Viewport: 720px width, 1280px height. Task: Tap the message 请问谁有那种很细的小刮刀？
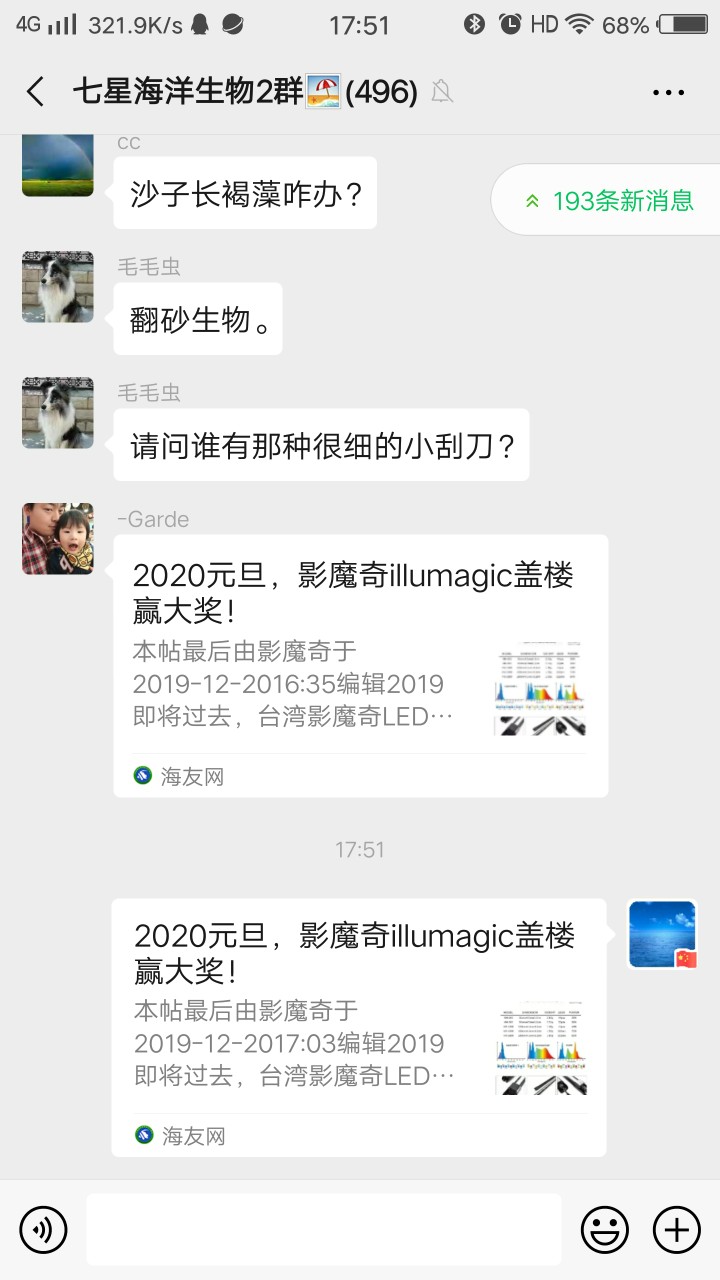click(x=321, y=446)
